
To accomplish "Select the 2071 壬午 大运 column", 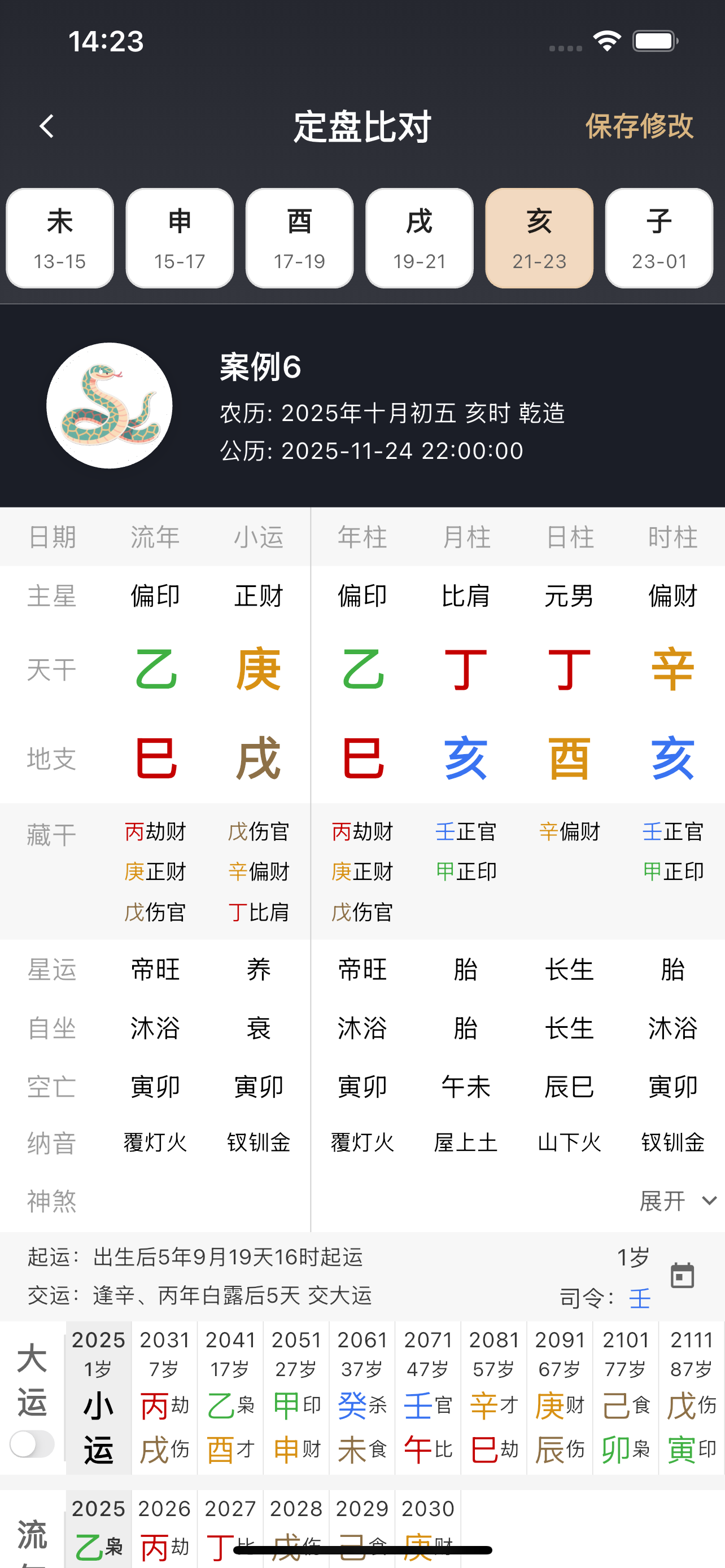I will coord(428,1397).
